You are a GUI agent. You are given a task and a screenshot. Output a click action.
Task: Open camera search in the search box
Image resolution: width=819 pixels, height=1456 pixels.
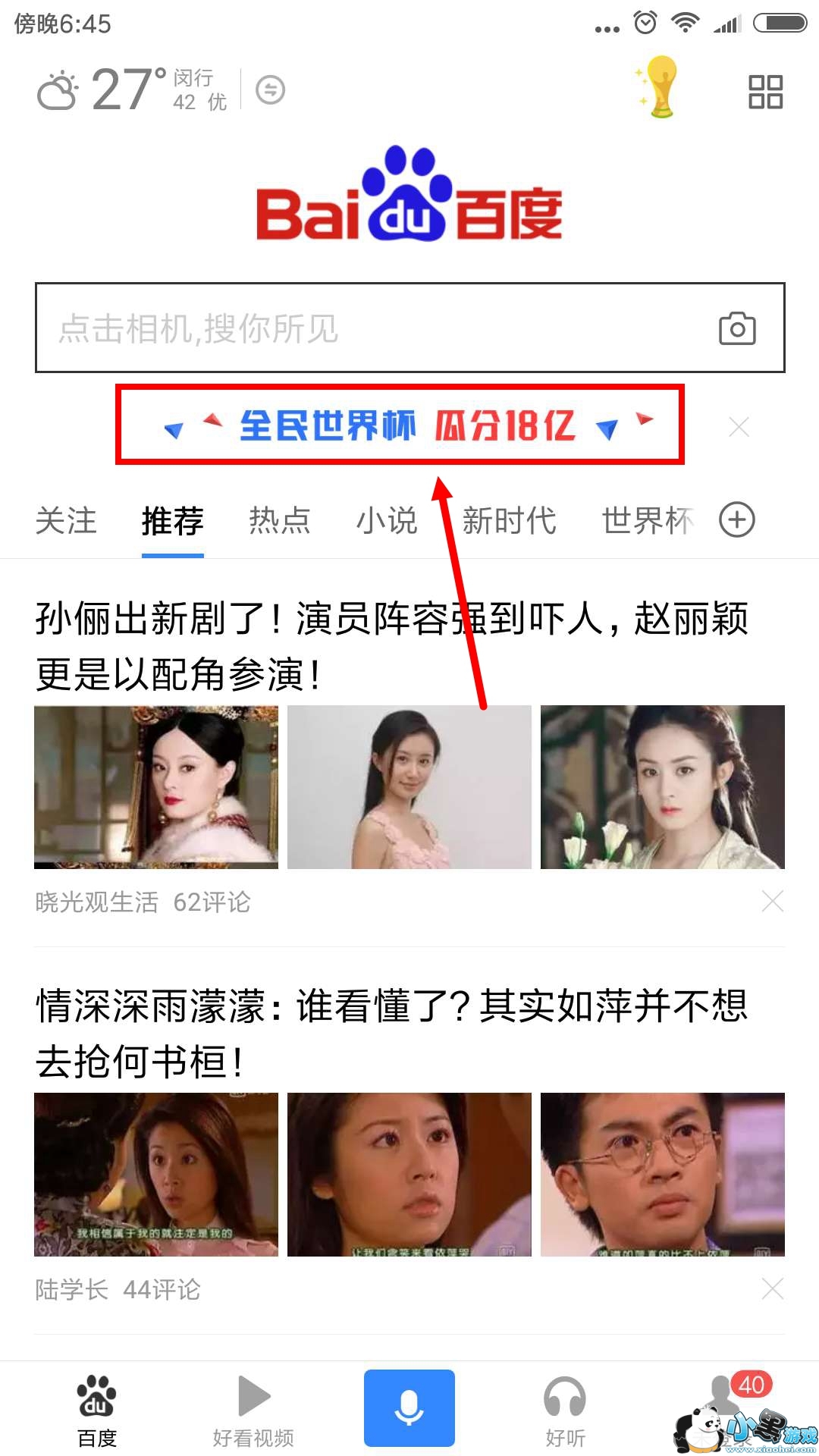[737, 328]
